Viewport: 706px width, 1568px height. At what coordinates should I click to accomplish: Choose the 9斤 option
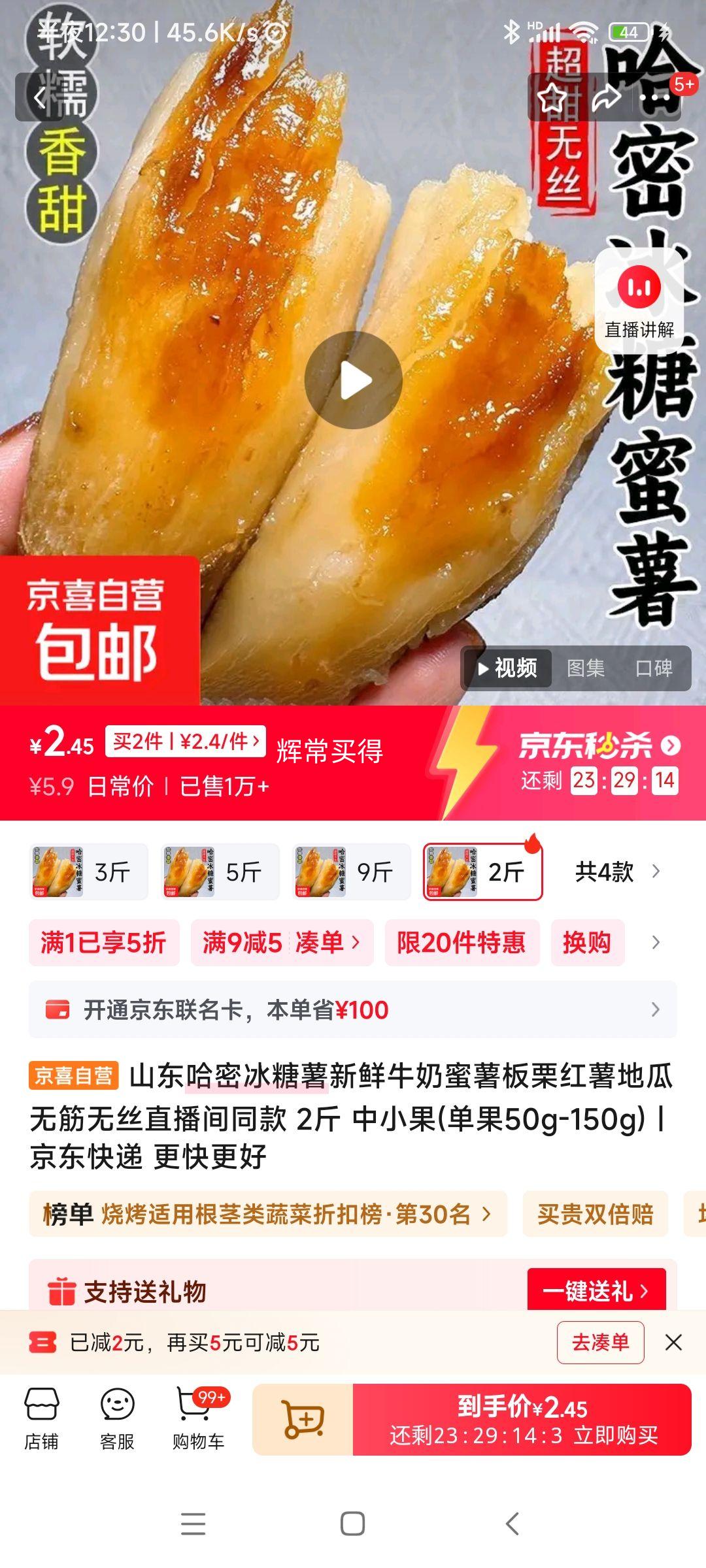(x=352, y=872)
